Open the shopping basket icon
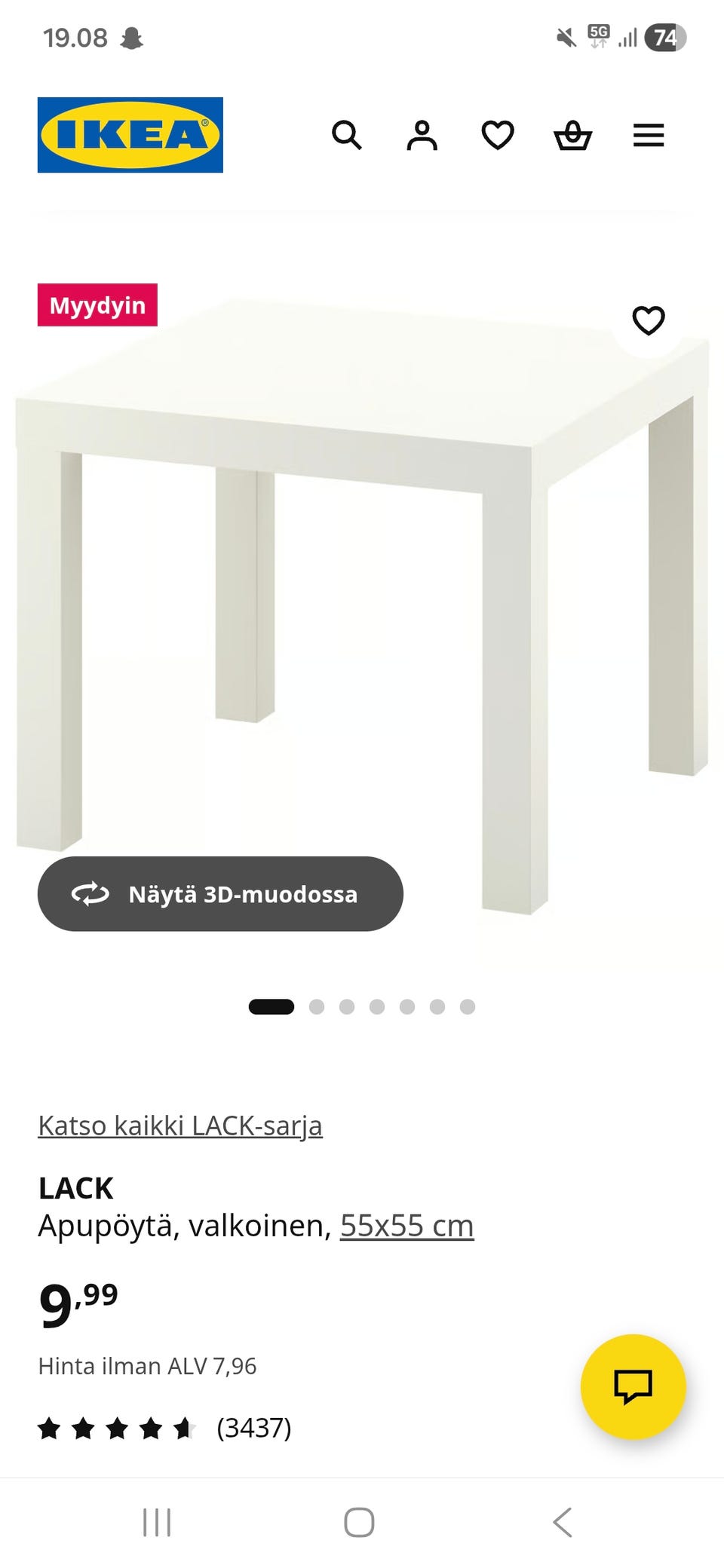The height and width of the screenshot is (1568, 724). tap(573, 136)
